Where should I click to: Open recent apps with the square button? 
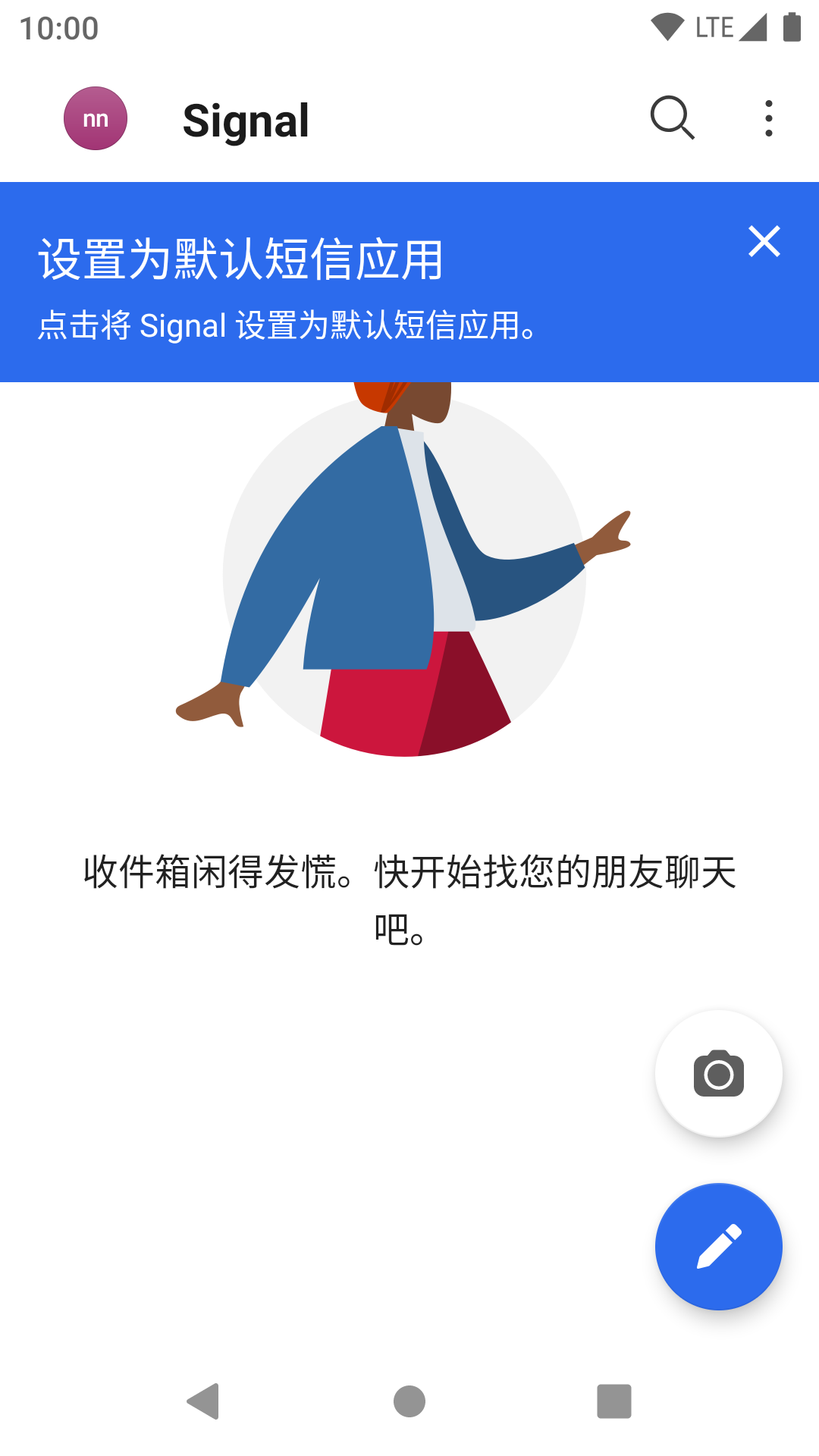[x=614, y=1400]
